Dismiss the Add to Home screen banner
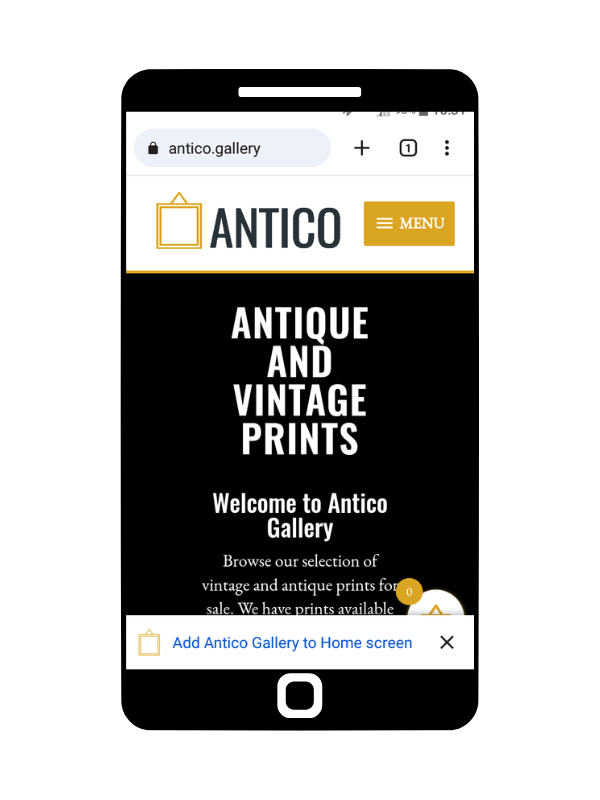The height and width of the screenshot is (800, 600). [x=447, y=643]
